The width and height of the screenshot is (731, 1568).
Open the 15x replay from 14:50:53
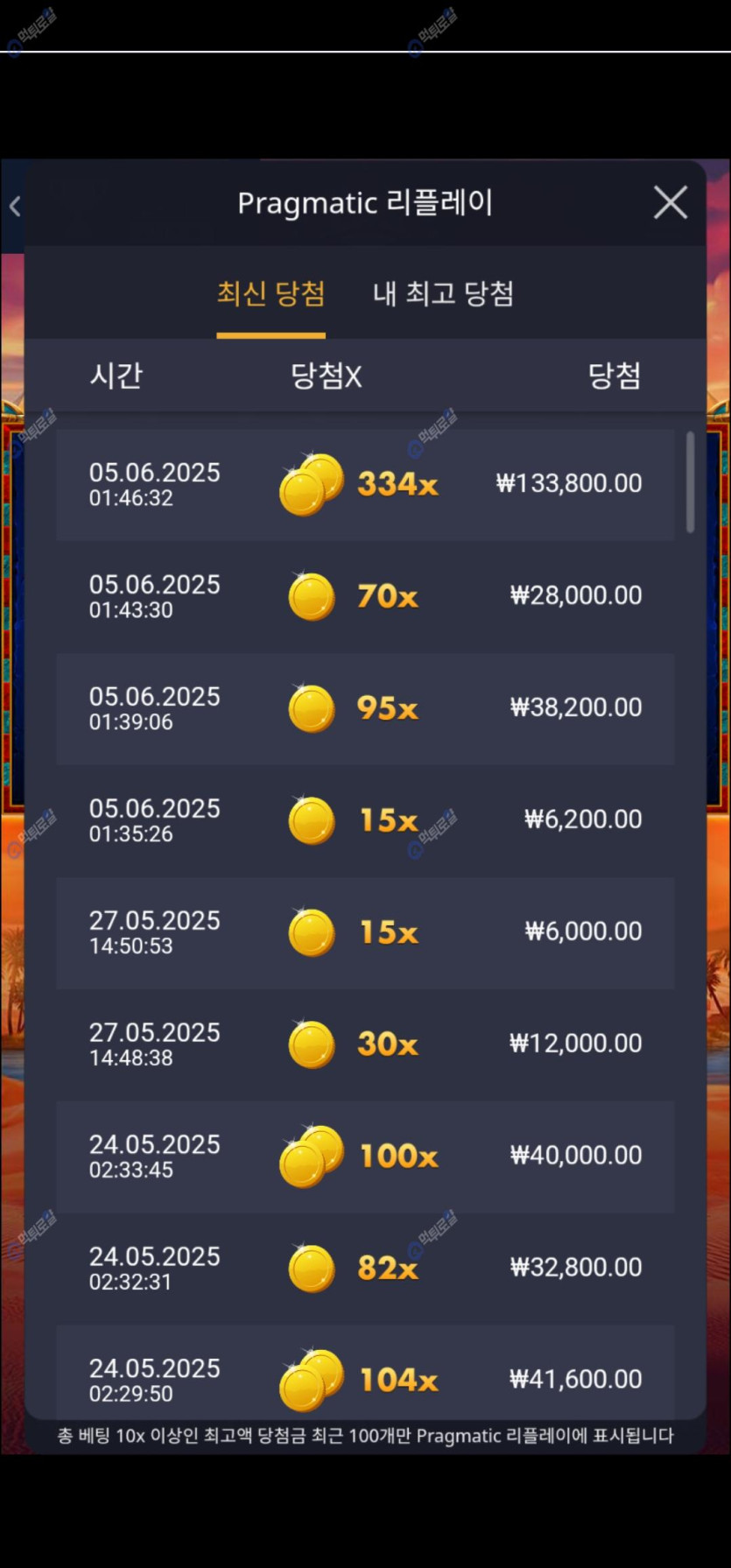(365, 932)
